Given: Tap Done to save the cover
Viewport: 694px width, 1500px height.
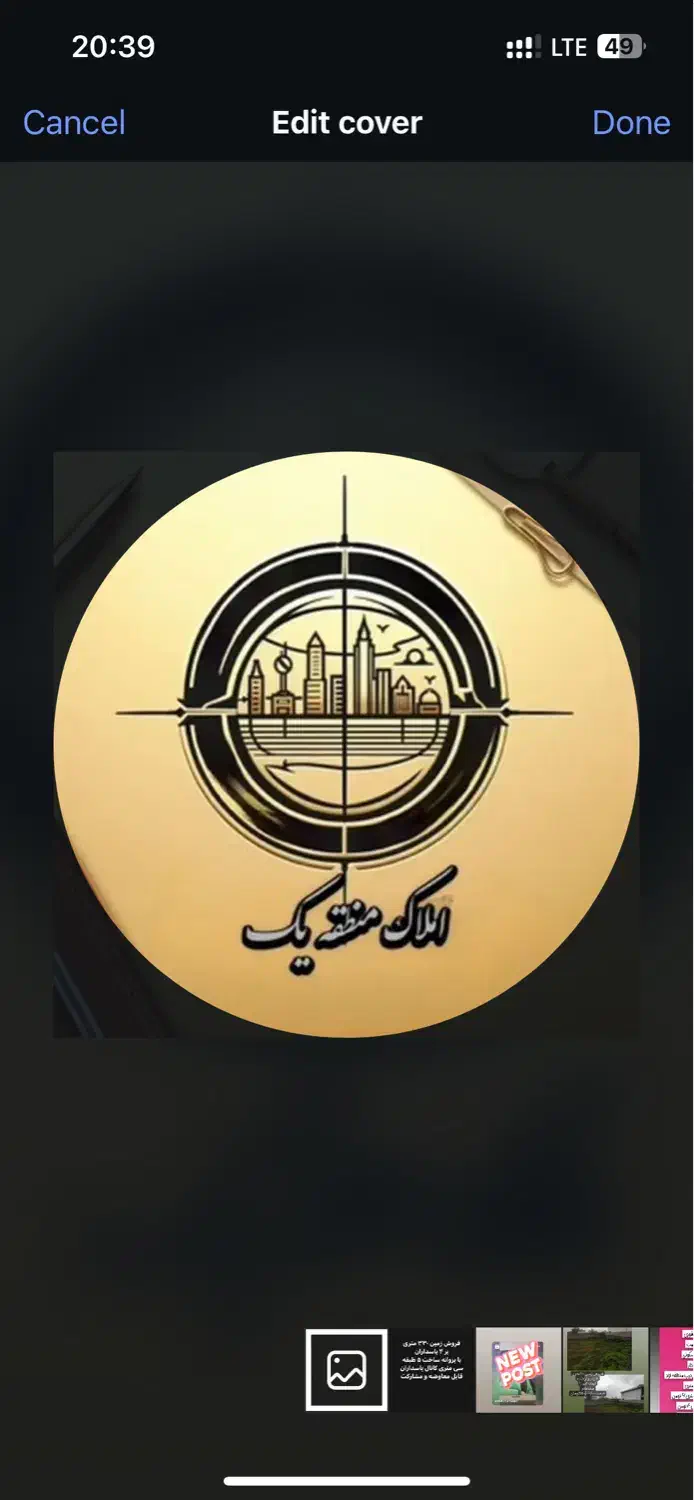Looking at the screenshot, I should click(631, 122).
